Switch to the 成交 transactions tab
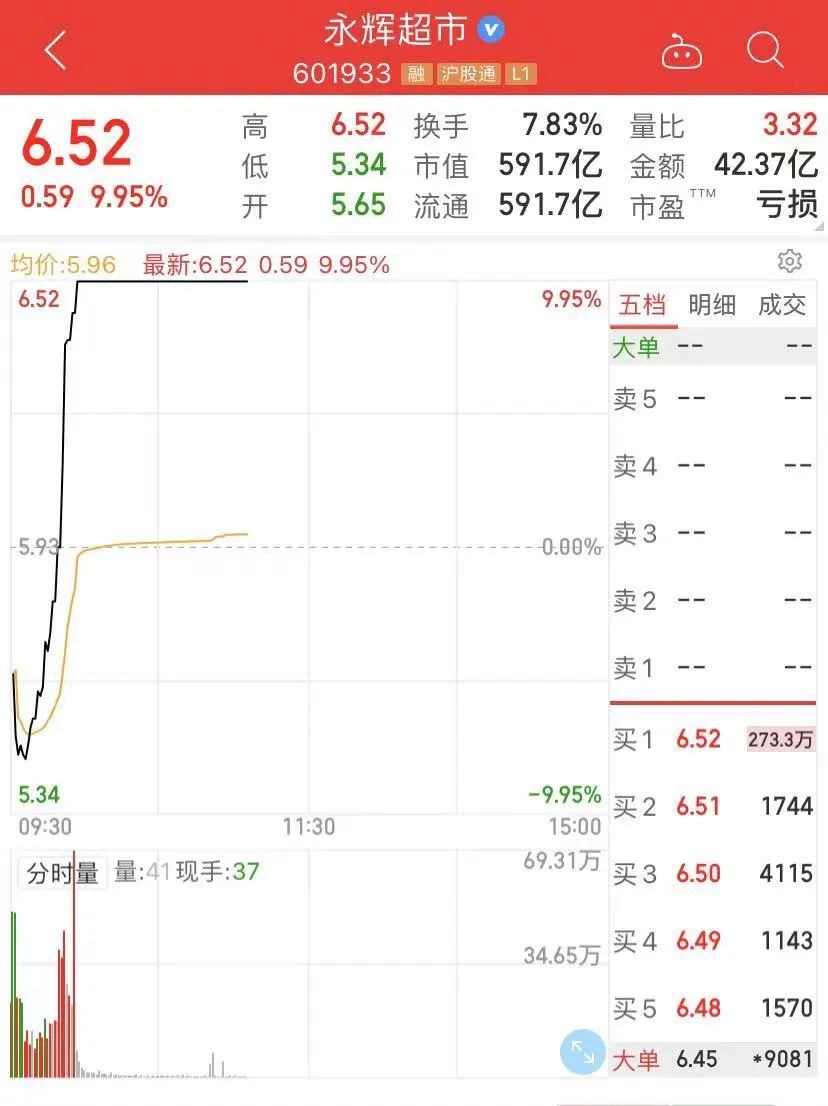The height and width of the screenshot is (1106, 828). [784, 306]
